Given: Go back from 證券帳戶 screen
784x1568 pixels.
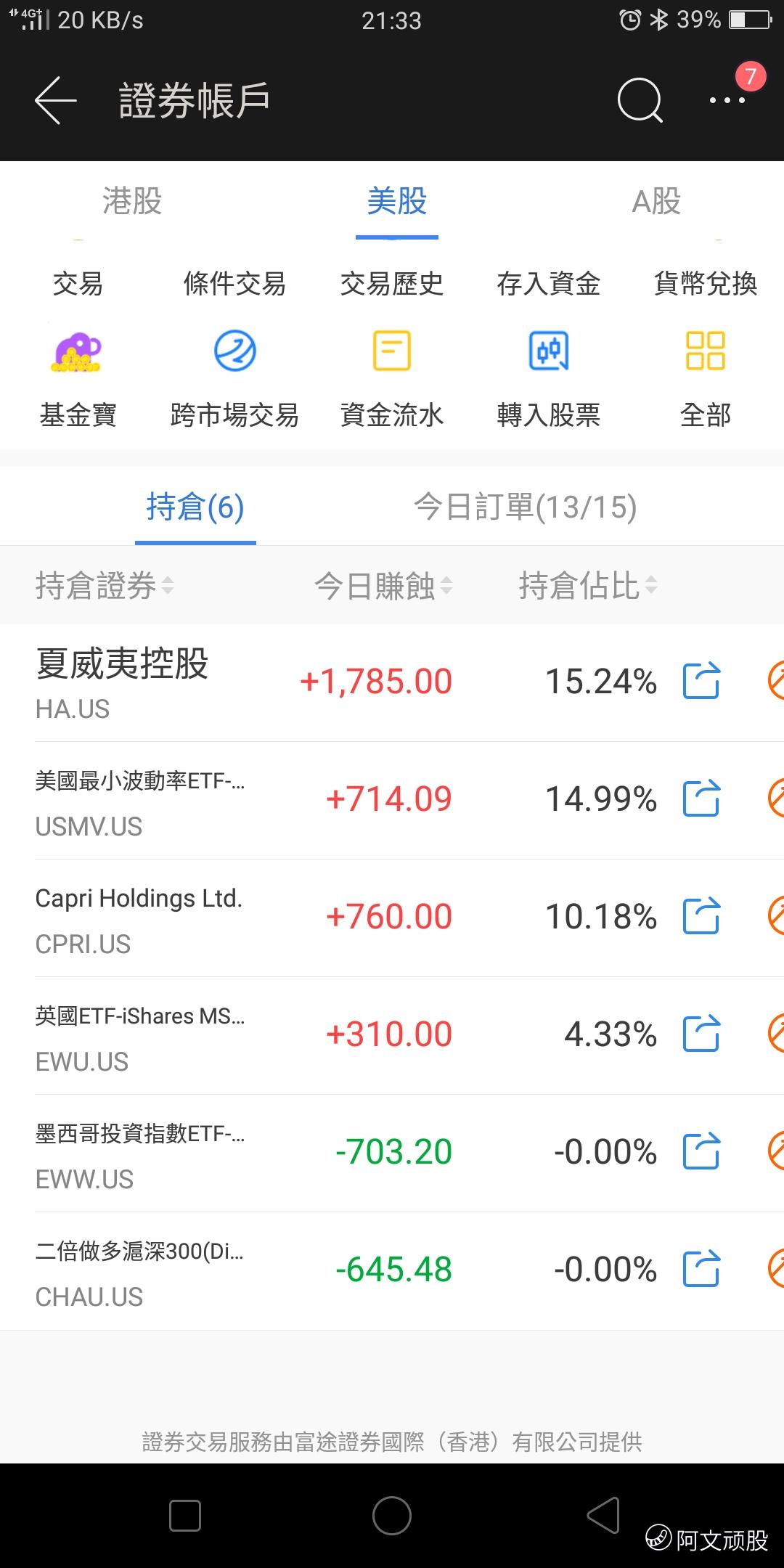Looking at the screenshot, I should click(55, 100).
